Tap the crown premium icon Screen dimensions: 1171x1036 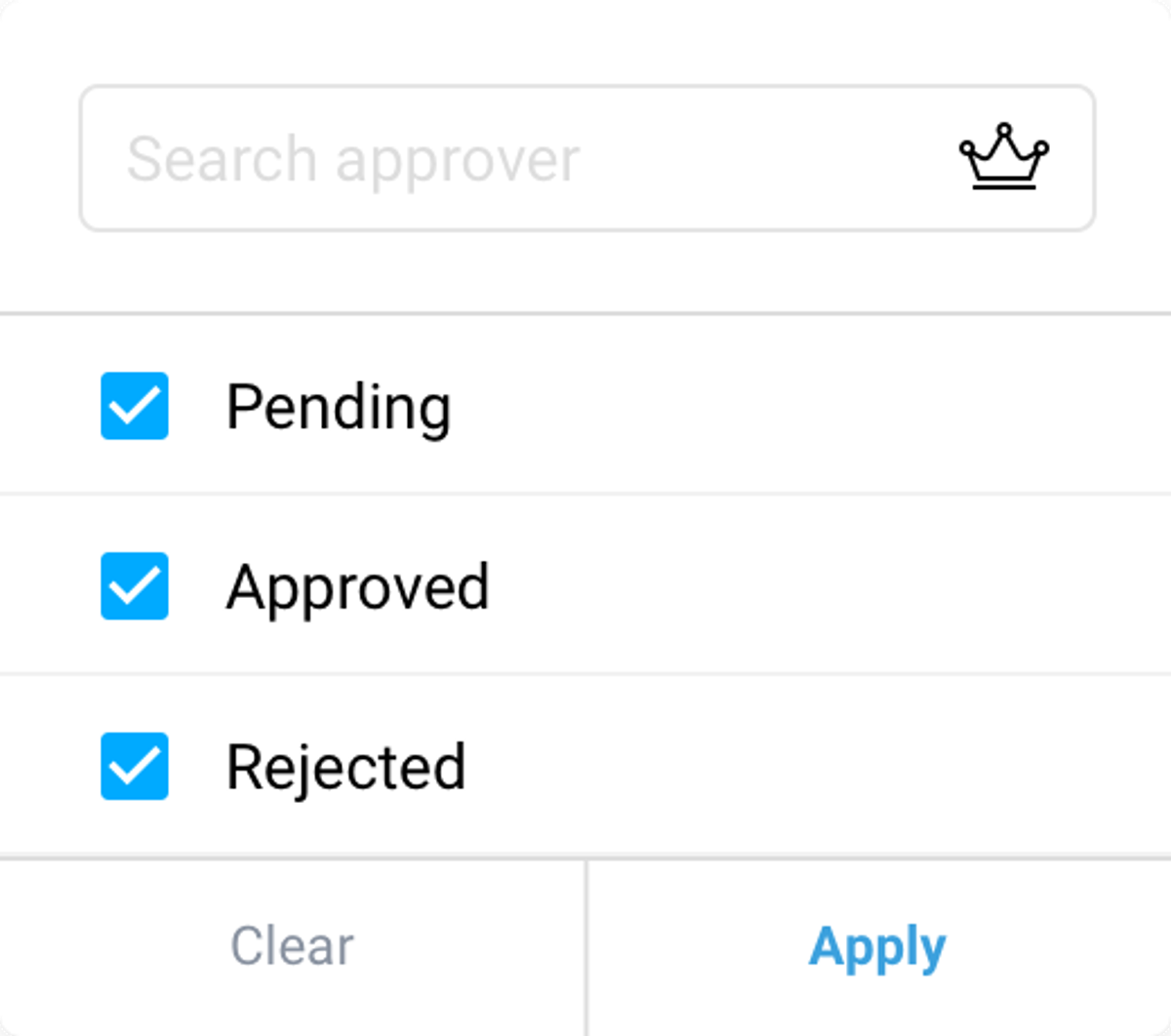click(x=1003, y=157)
